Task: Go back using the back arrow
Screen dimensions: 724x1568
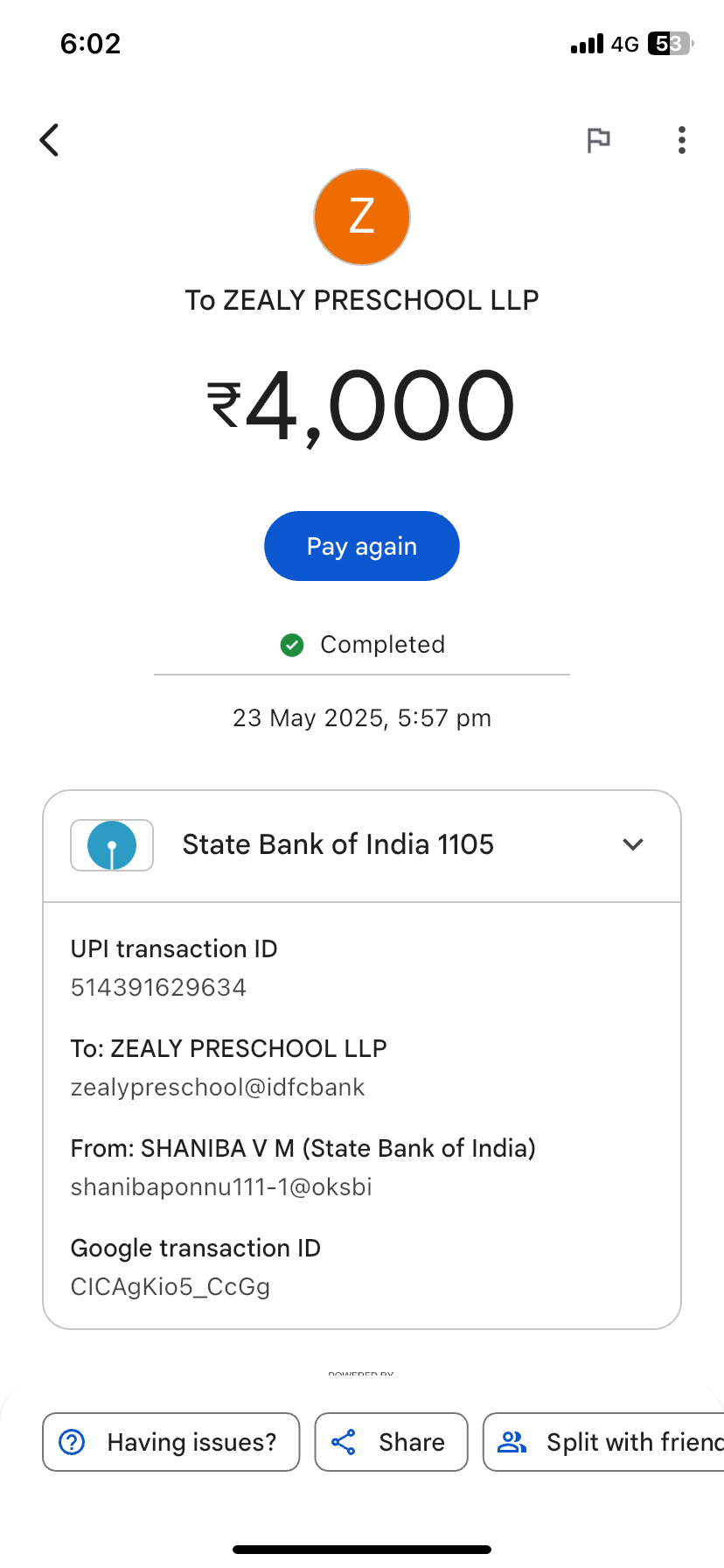Action: [50, 140]
